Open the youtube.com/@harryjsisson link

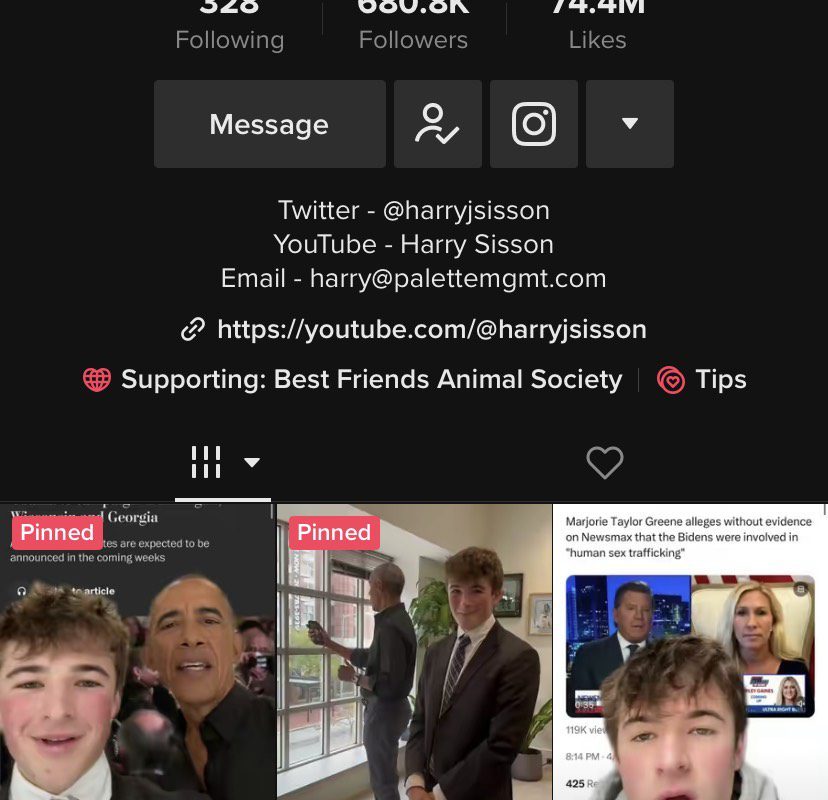click(413, 329)
